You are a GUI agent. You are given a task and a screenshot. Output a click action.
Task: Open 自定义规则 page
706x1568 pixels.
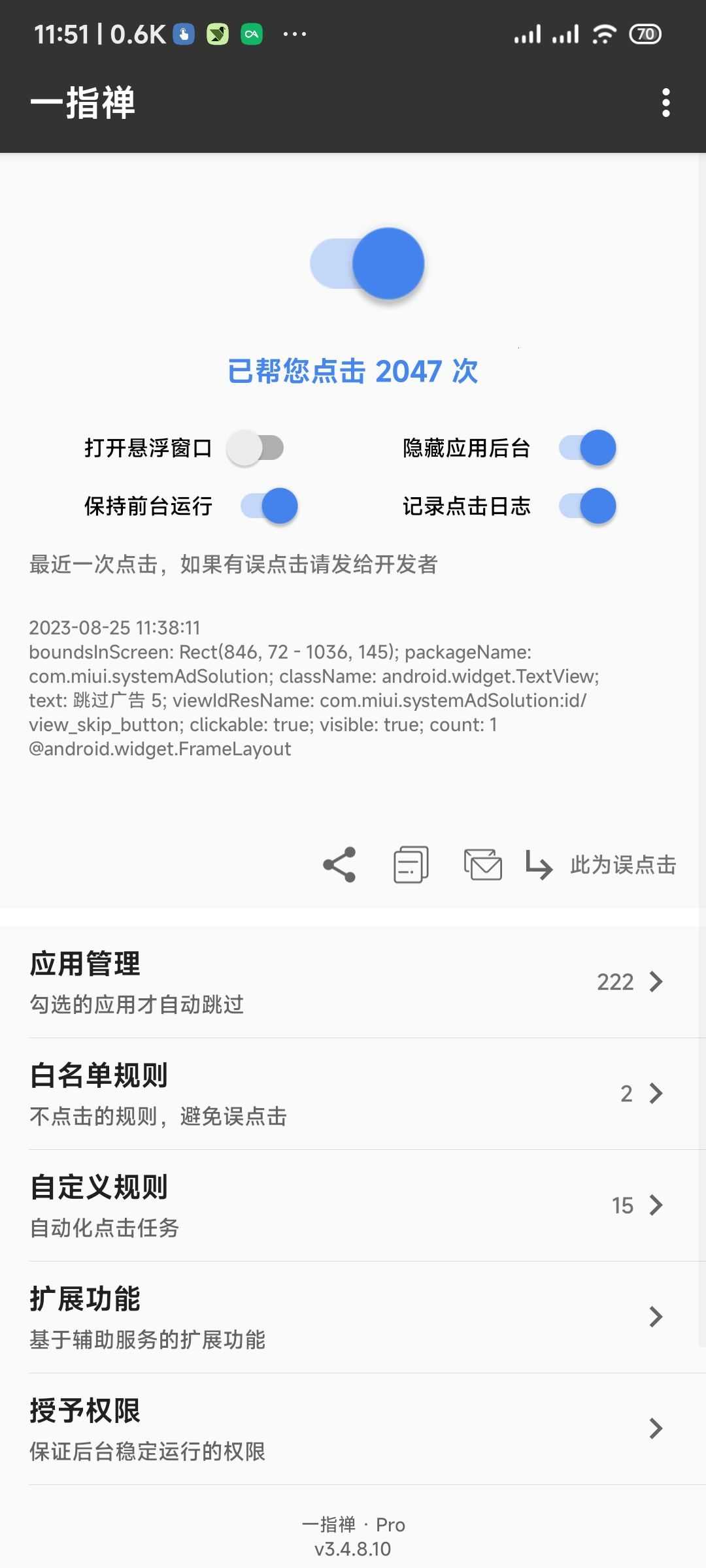click(x=353, y=1205)
